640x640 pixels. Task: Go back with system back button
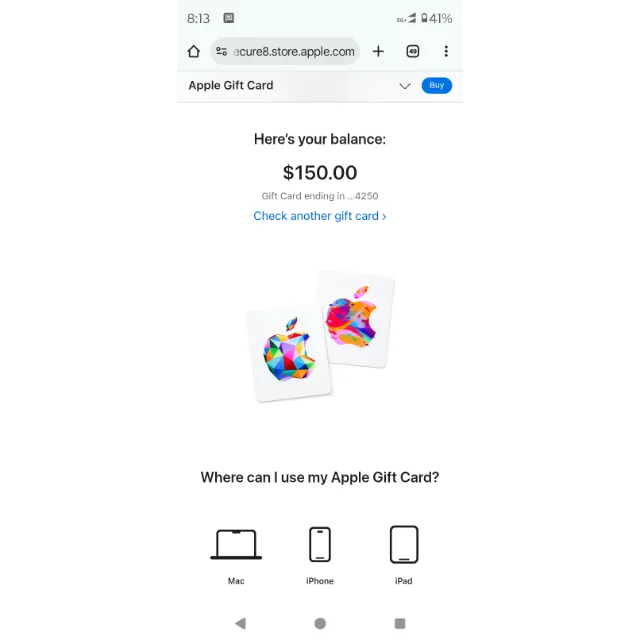(240, 623)
